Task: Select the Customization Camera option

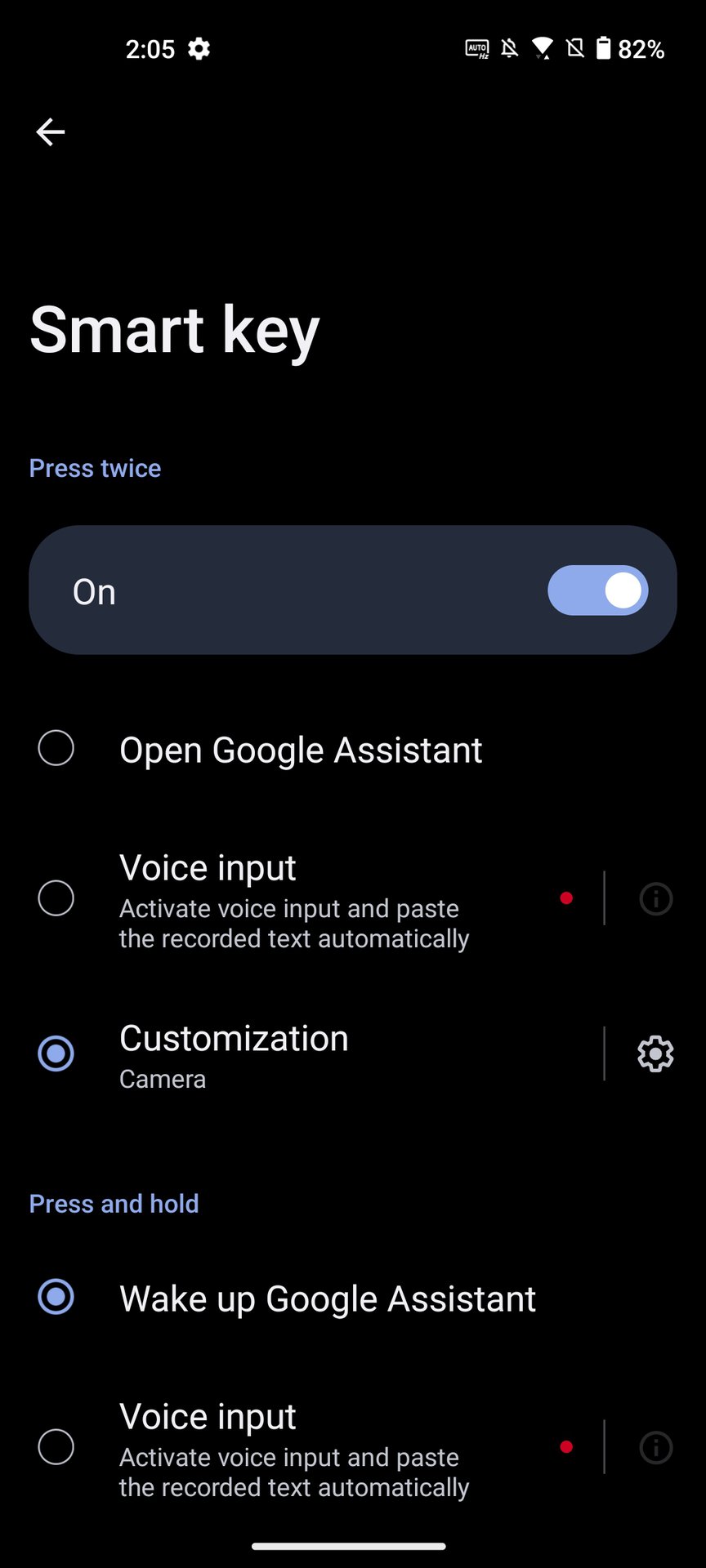Action: click(56, 1053)
